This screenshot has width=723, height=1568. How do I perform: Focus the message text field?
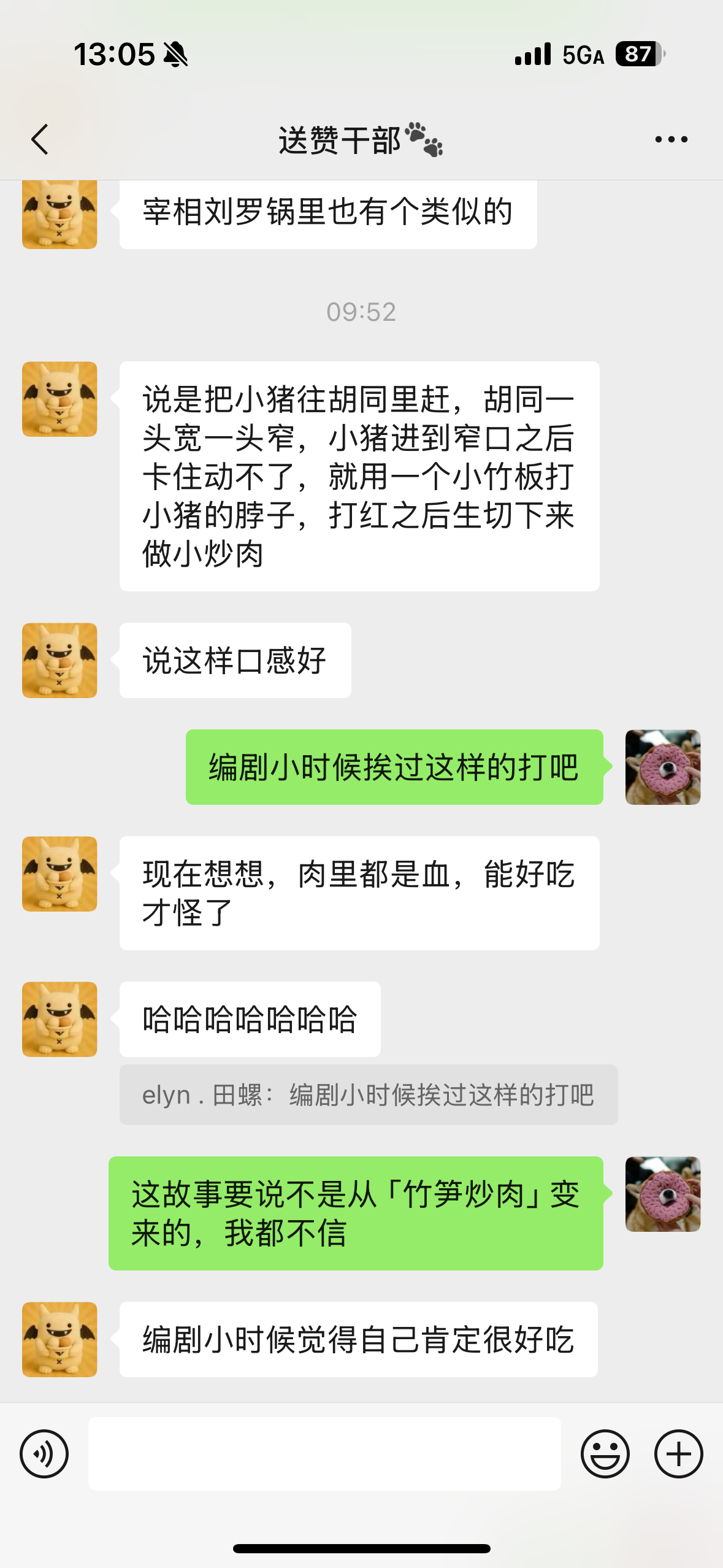[x=324, y=1453]
